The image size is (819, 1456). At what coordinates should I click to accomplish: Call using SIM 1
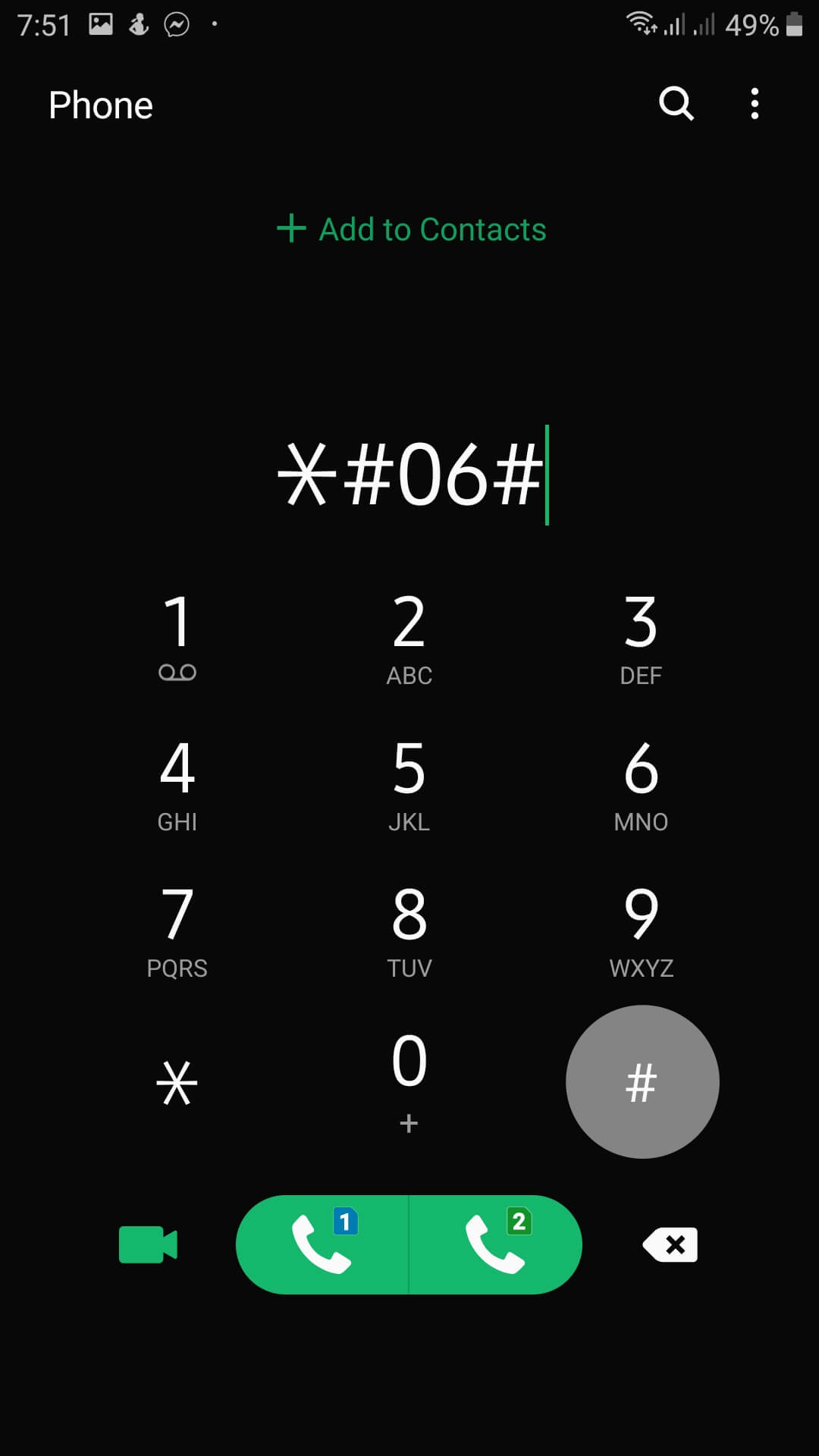coord(322,1244)
